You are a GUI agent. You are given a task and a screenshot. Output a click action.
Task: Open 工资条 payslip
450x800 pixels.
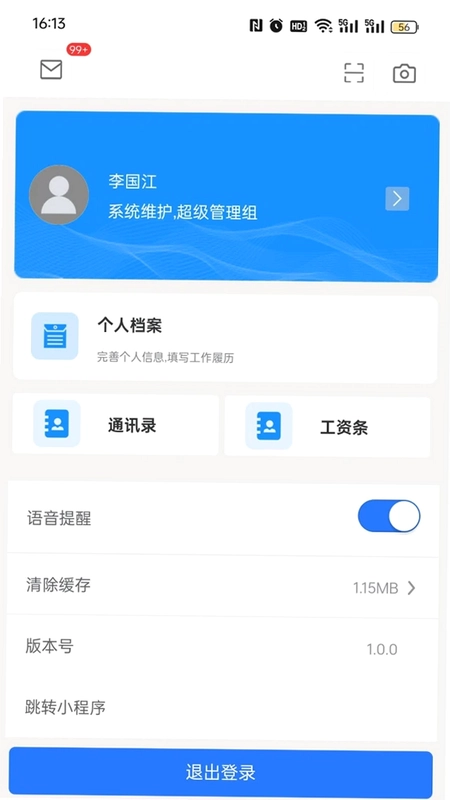coord(328,427)
